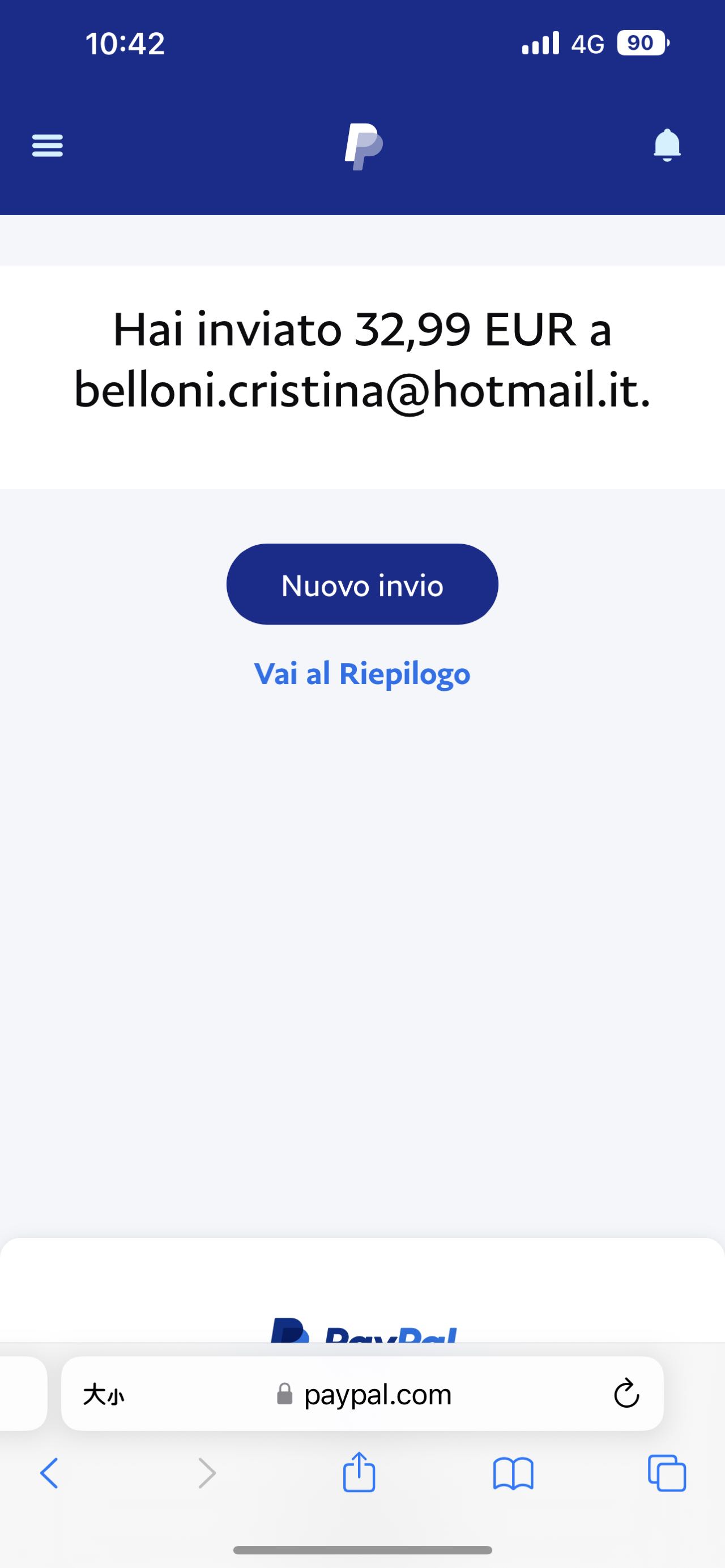Open the Safari page settings (大小) button
725x1568 pixels.
104,1395
